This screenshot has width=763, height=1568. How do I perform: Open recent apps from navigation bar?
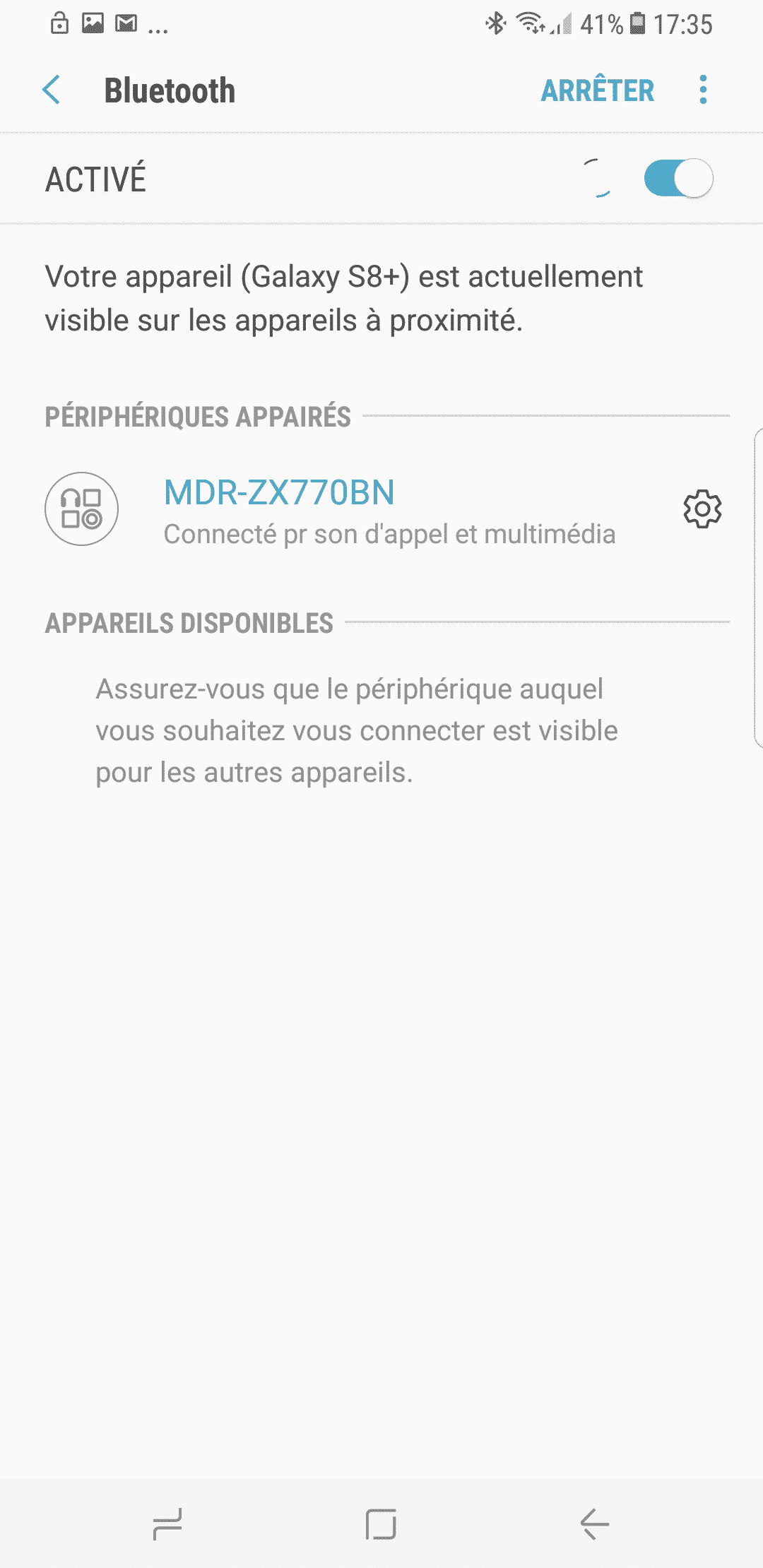coord(167,1524)
